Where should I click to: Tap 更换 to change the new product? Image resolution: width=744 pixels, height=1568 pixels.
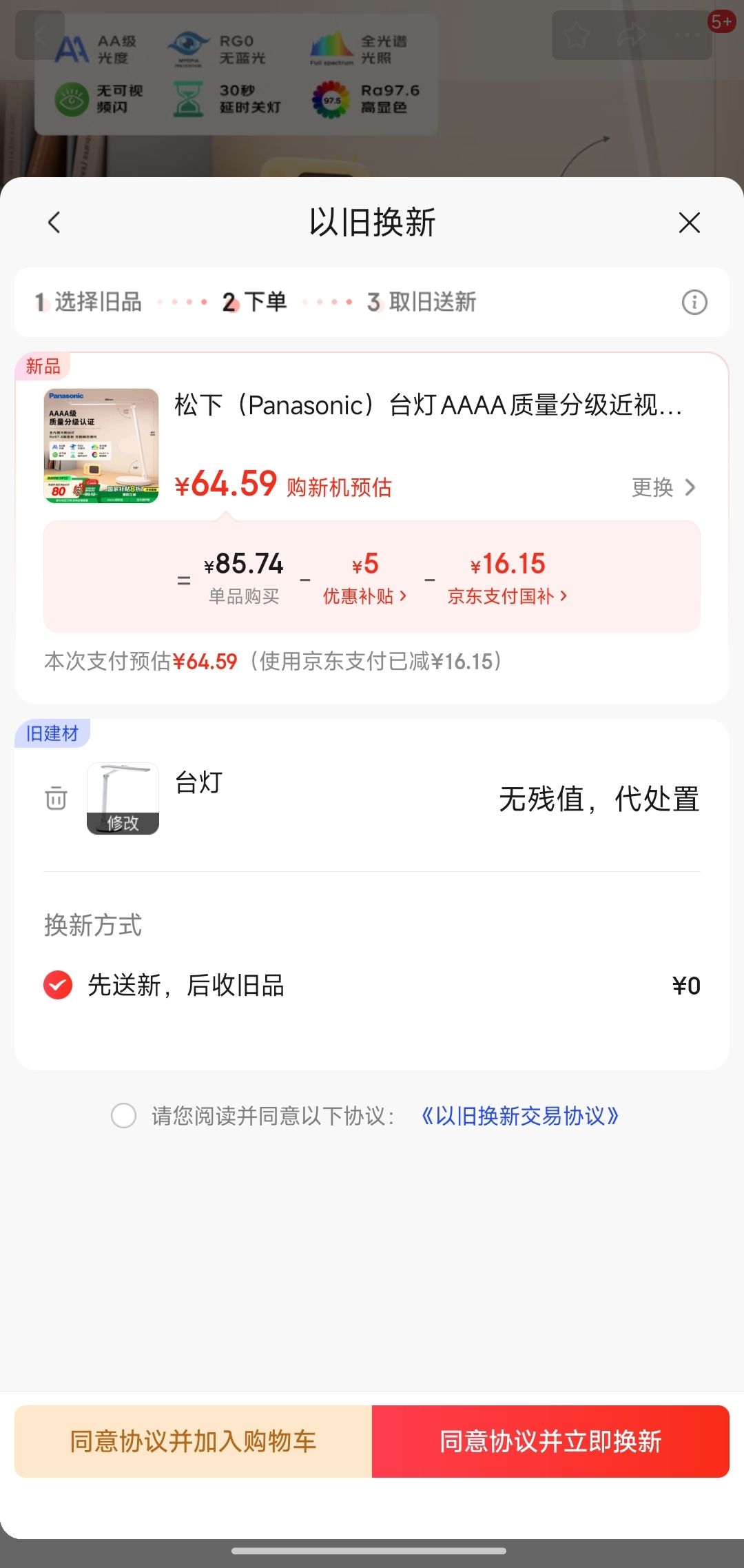click(663, 487)
